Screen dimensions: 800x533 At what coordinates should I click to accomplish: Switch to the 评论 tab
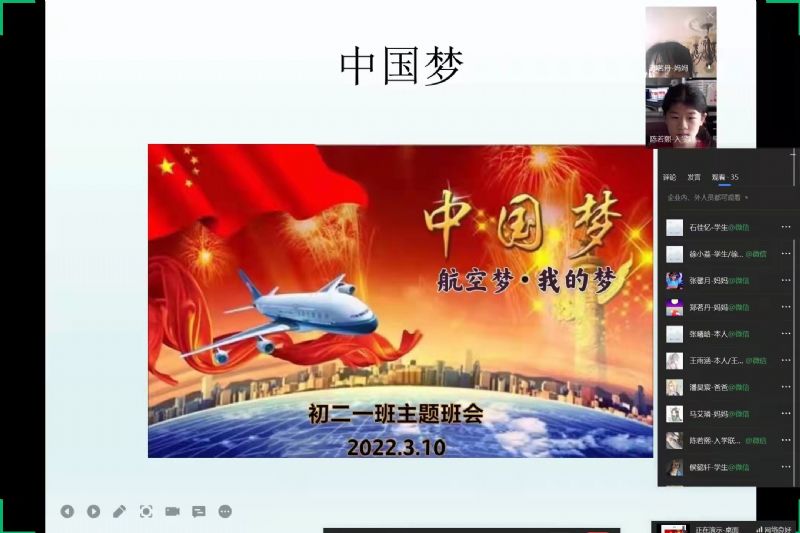pyautogui.click(x=669, y=177)
